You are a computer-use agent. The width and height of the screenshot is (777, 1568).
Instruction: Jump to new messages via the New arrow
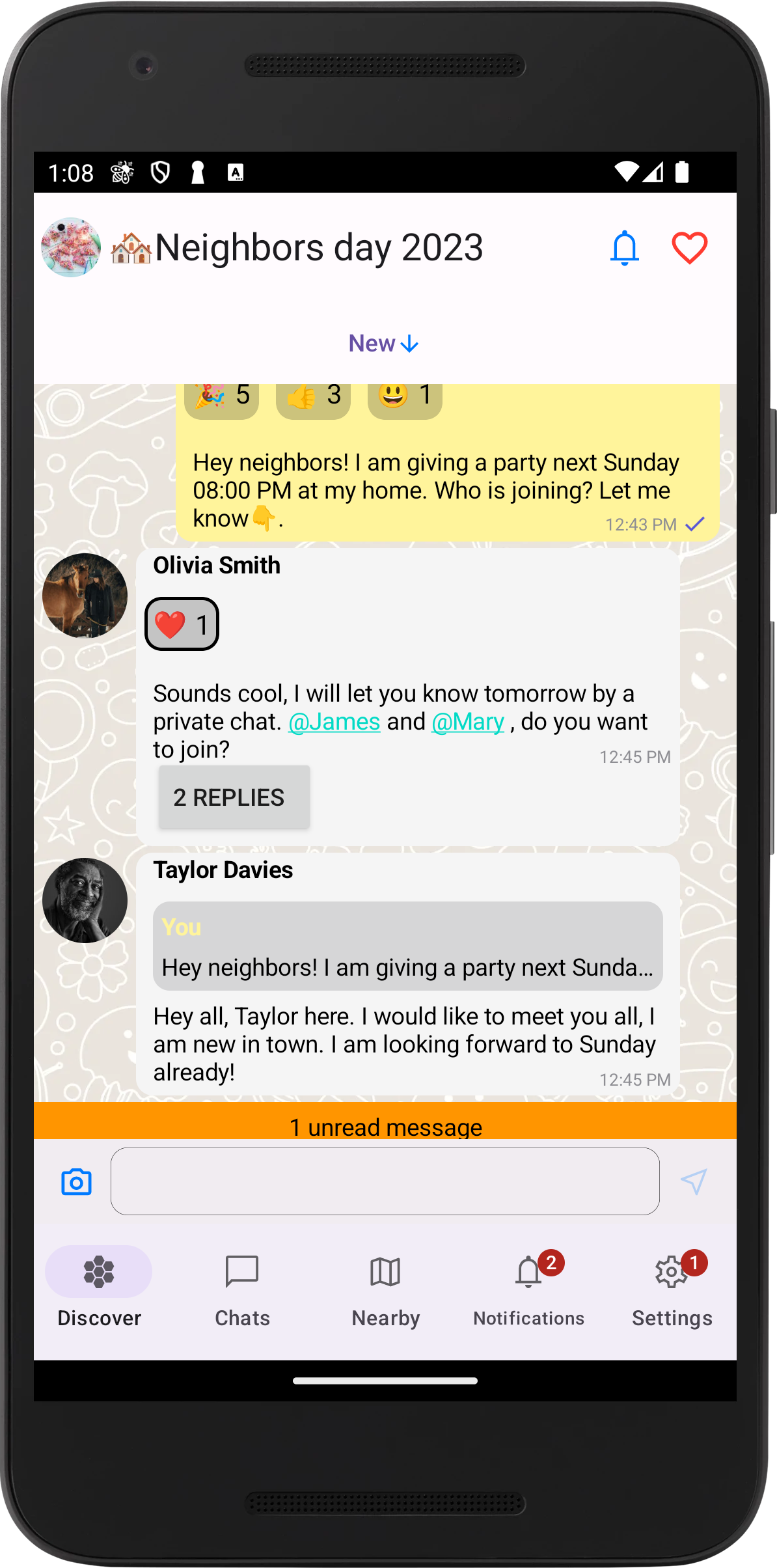point(384,343)
